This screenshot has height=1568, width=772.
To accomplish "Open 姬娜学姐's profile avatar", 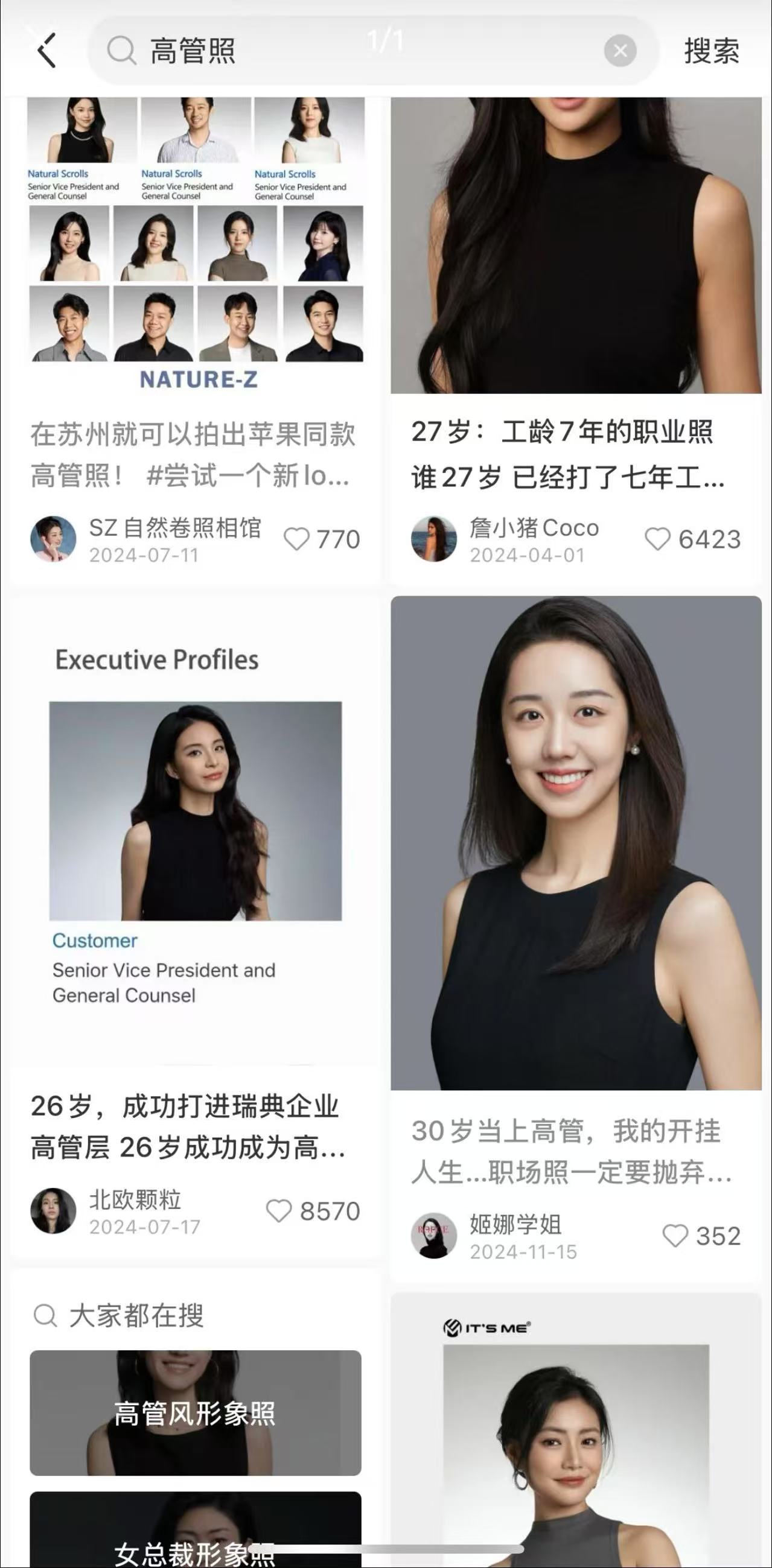I will tap(433, 1235).
